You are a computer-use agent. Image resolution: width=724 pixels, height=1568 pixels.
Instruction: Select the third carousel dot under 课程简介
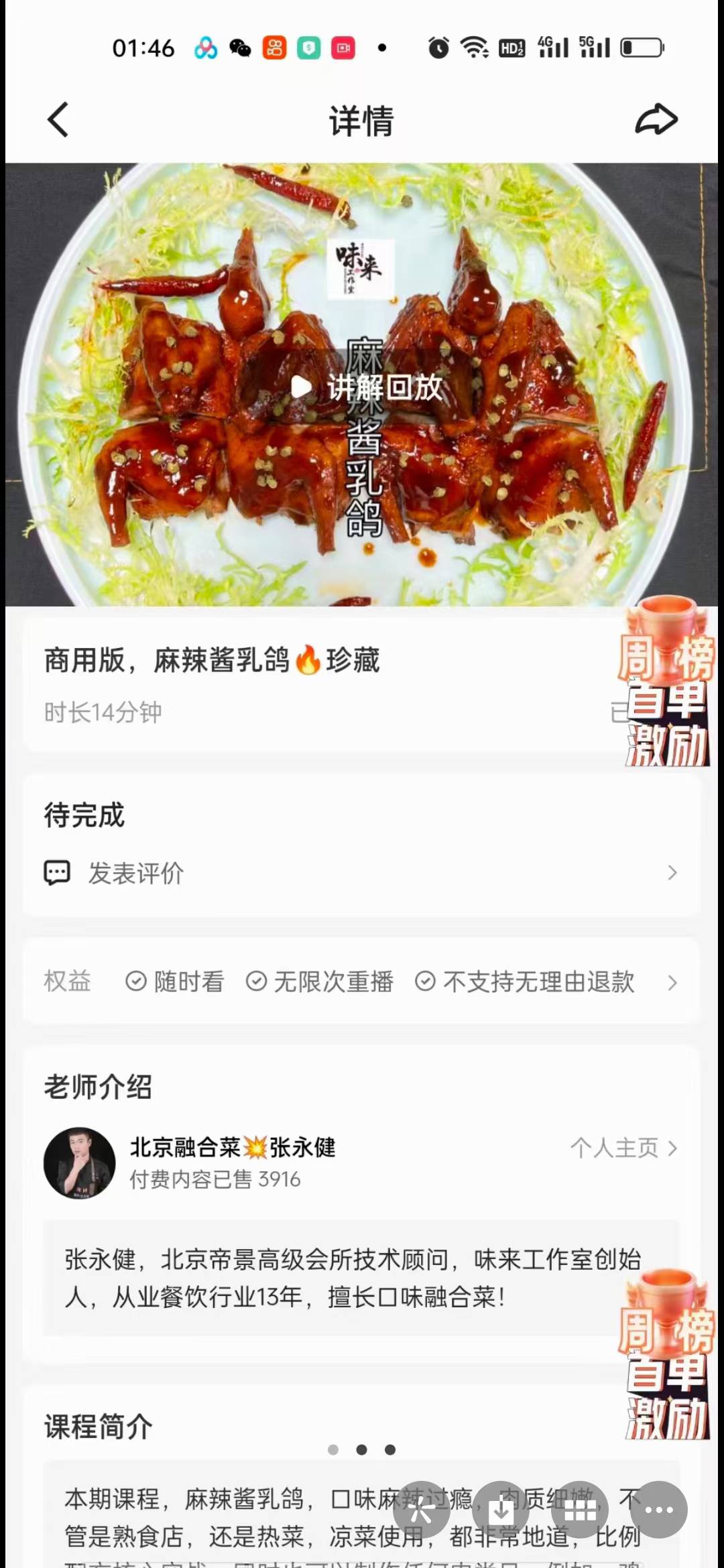point(391,1449)
